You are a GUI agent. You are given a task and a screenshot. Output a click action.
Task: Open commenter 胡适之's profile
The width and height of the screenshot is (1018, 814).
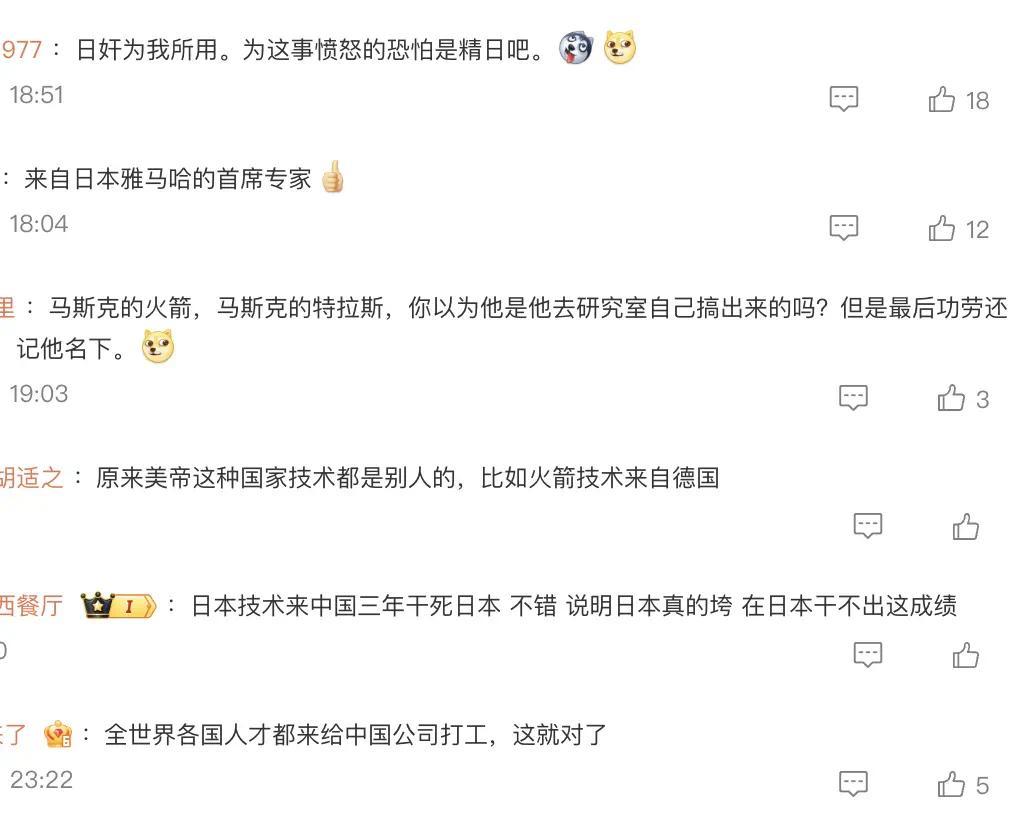[x=31, y=478]
